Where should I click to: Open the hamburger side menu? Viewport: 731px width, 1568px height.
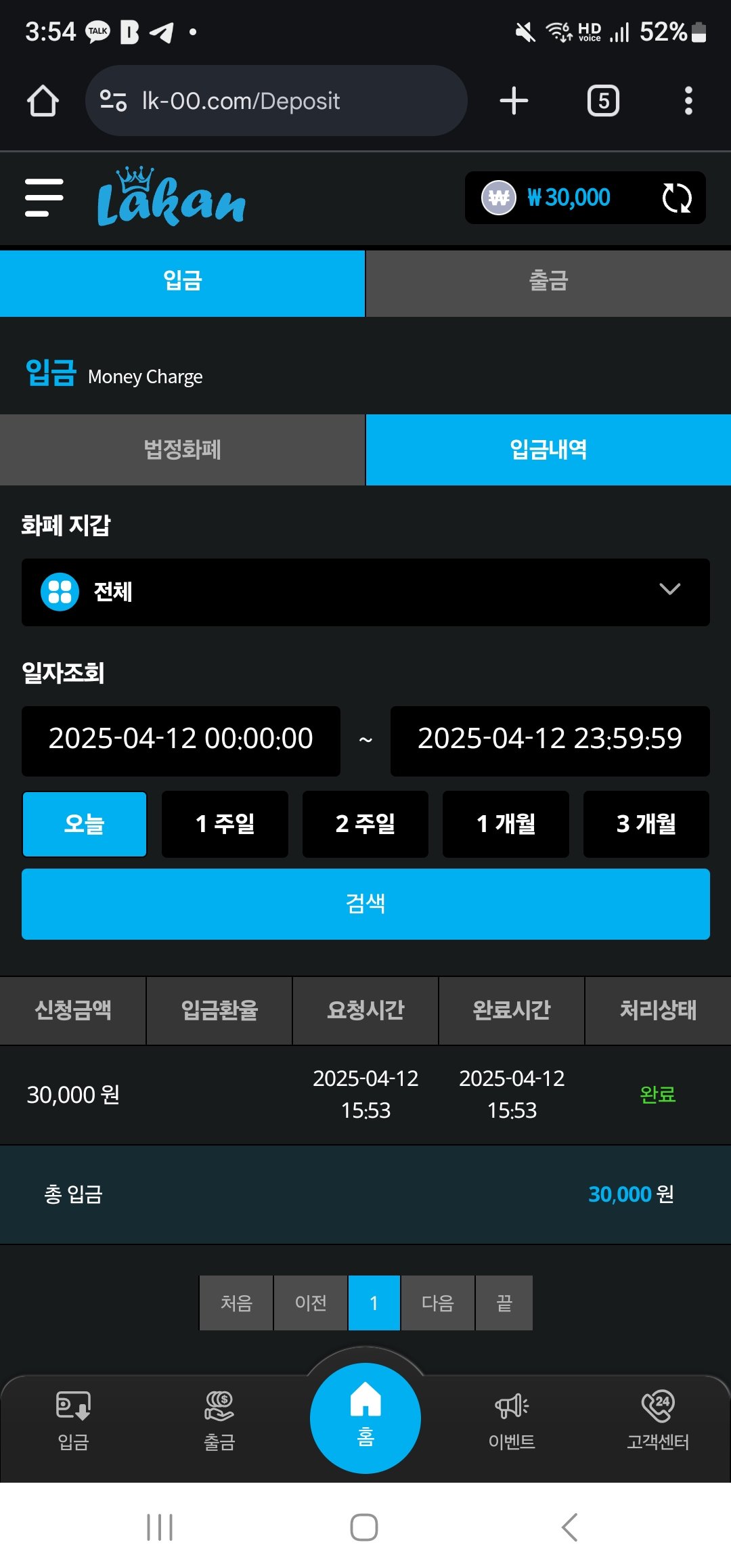pyautogui.click(x=44, y=198)
